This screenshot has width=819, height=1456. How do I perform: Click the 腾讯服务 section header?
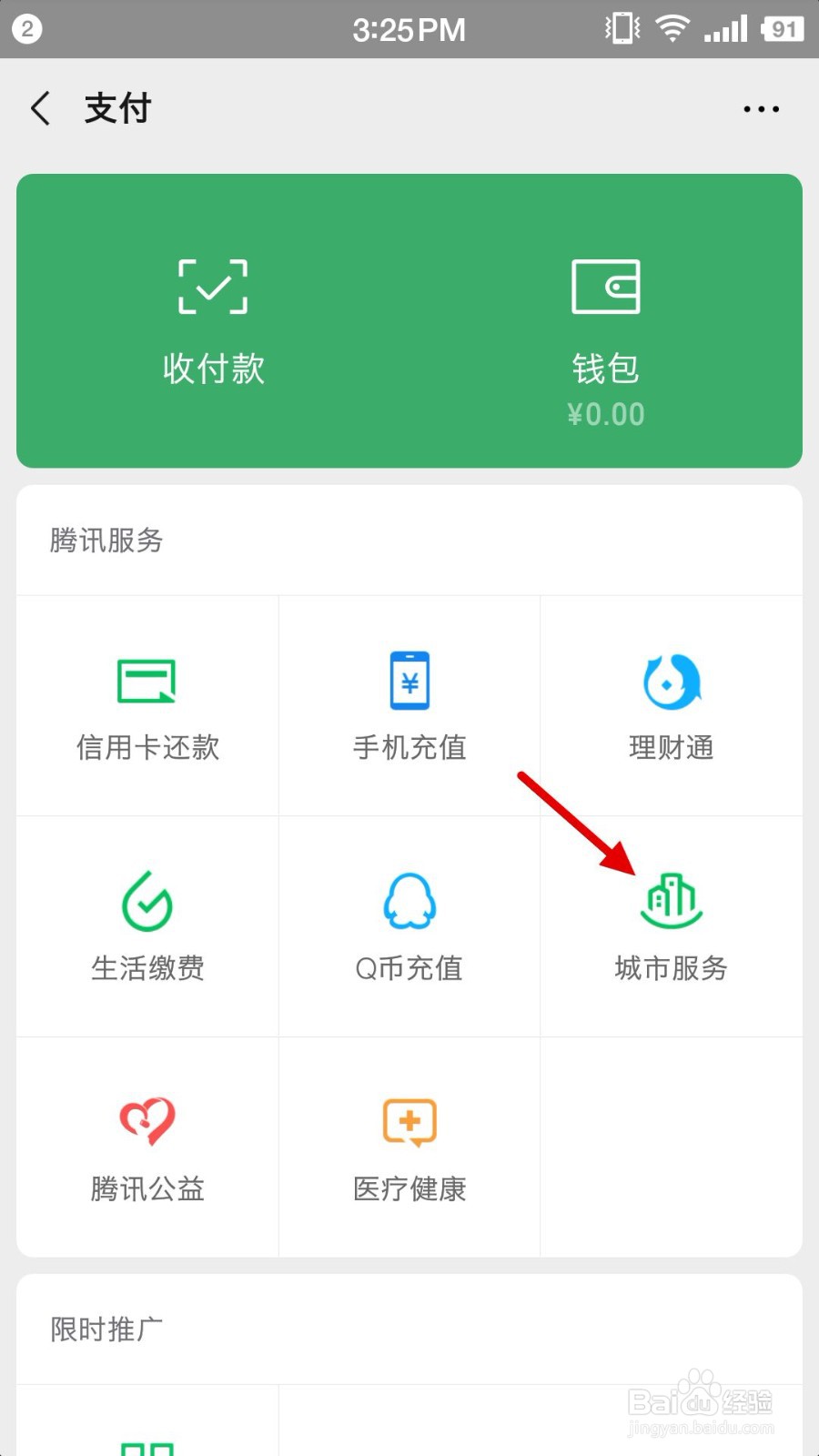tap(106, 541)
